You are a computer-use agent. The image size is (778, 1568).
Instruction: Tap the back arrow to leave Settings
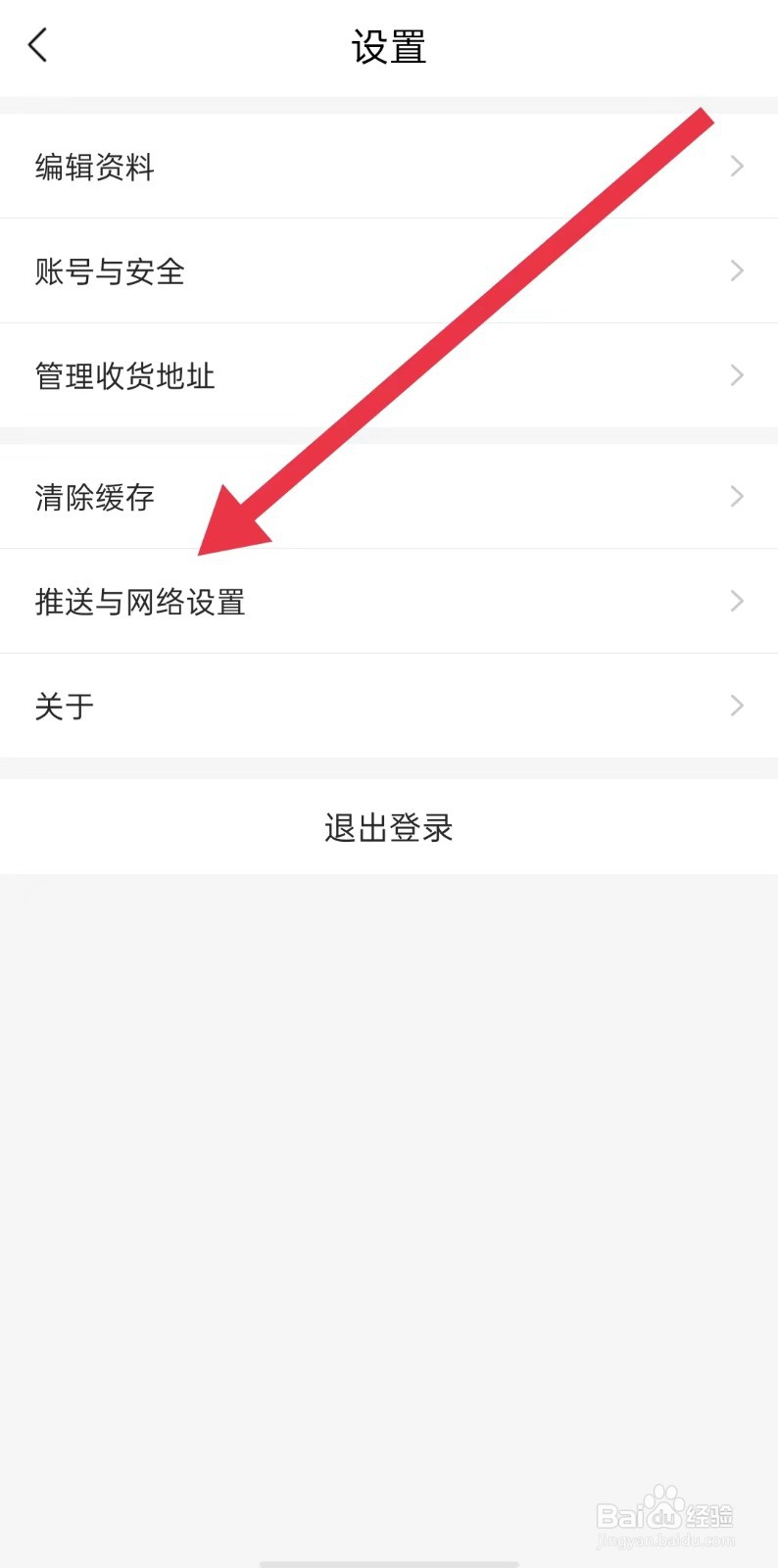[37, 44]
